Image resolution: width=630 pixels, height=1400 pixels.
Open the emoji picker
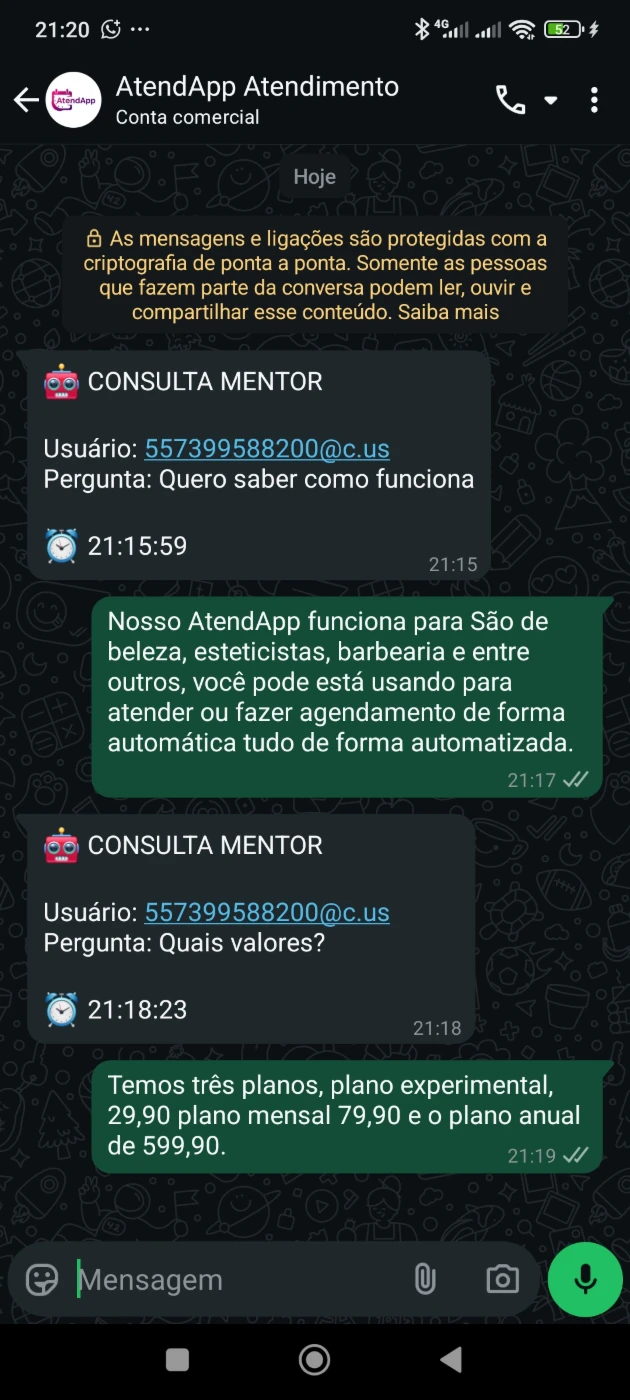42,1279
